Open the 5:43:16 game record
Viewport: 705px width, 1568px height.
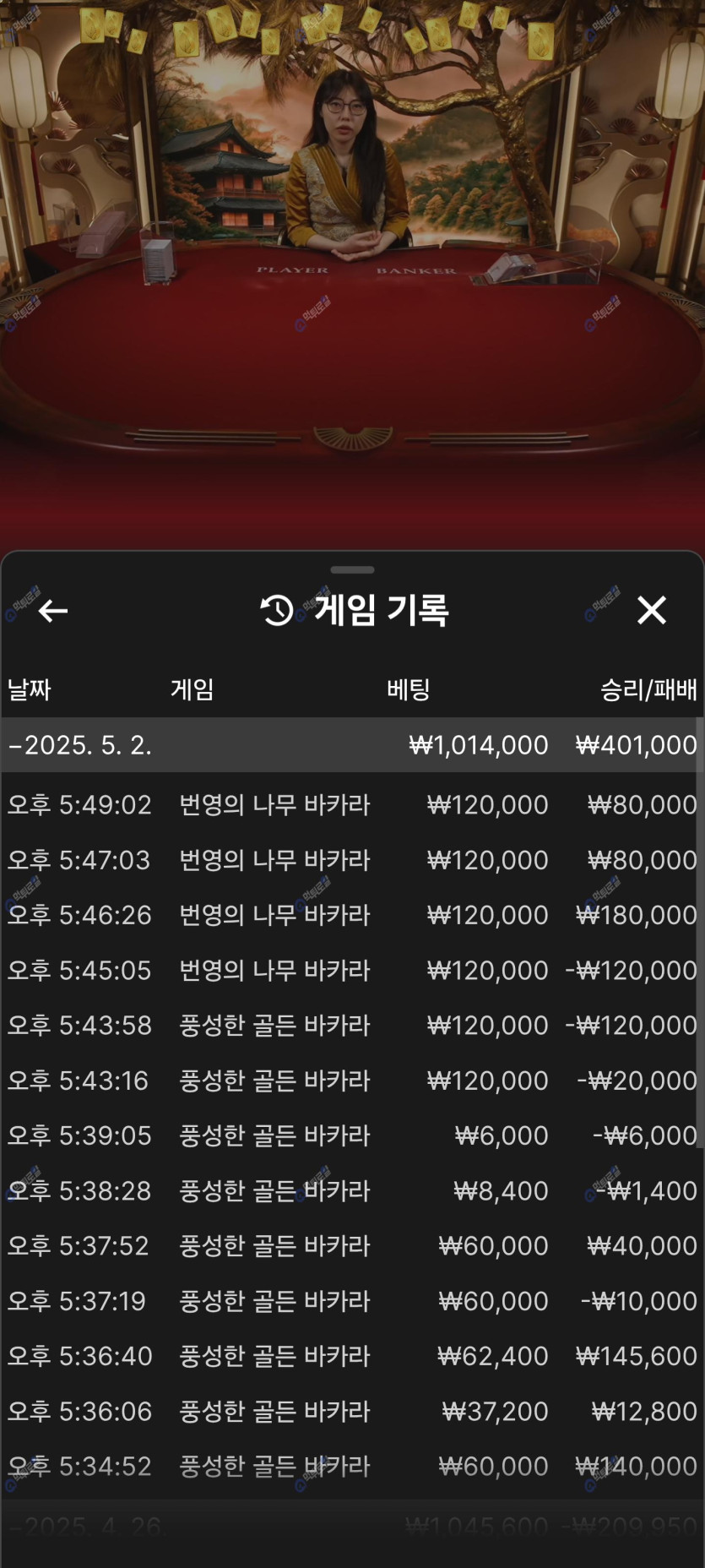point(352,1081)
